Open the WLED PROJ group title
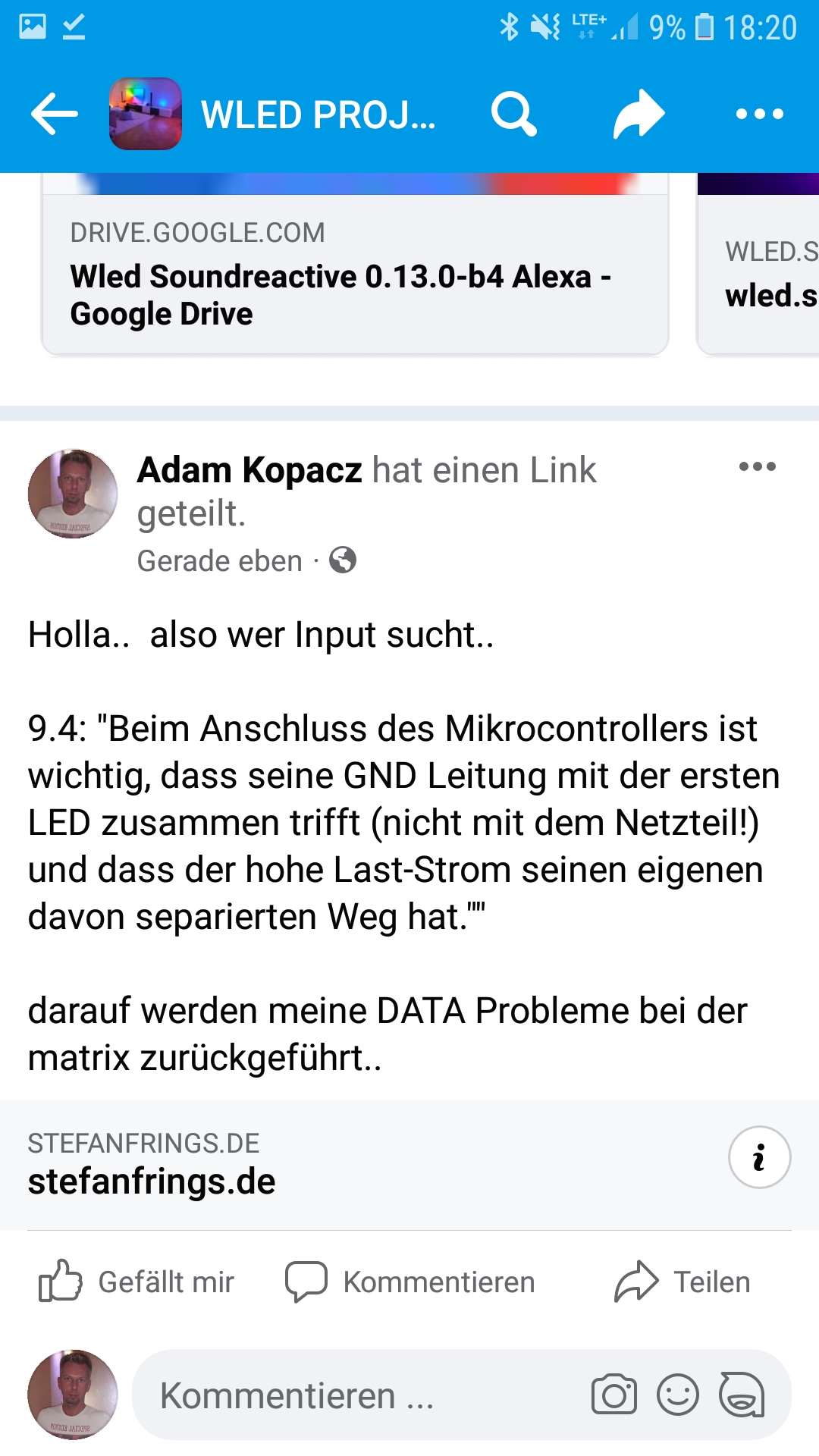 (318, 115)
